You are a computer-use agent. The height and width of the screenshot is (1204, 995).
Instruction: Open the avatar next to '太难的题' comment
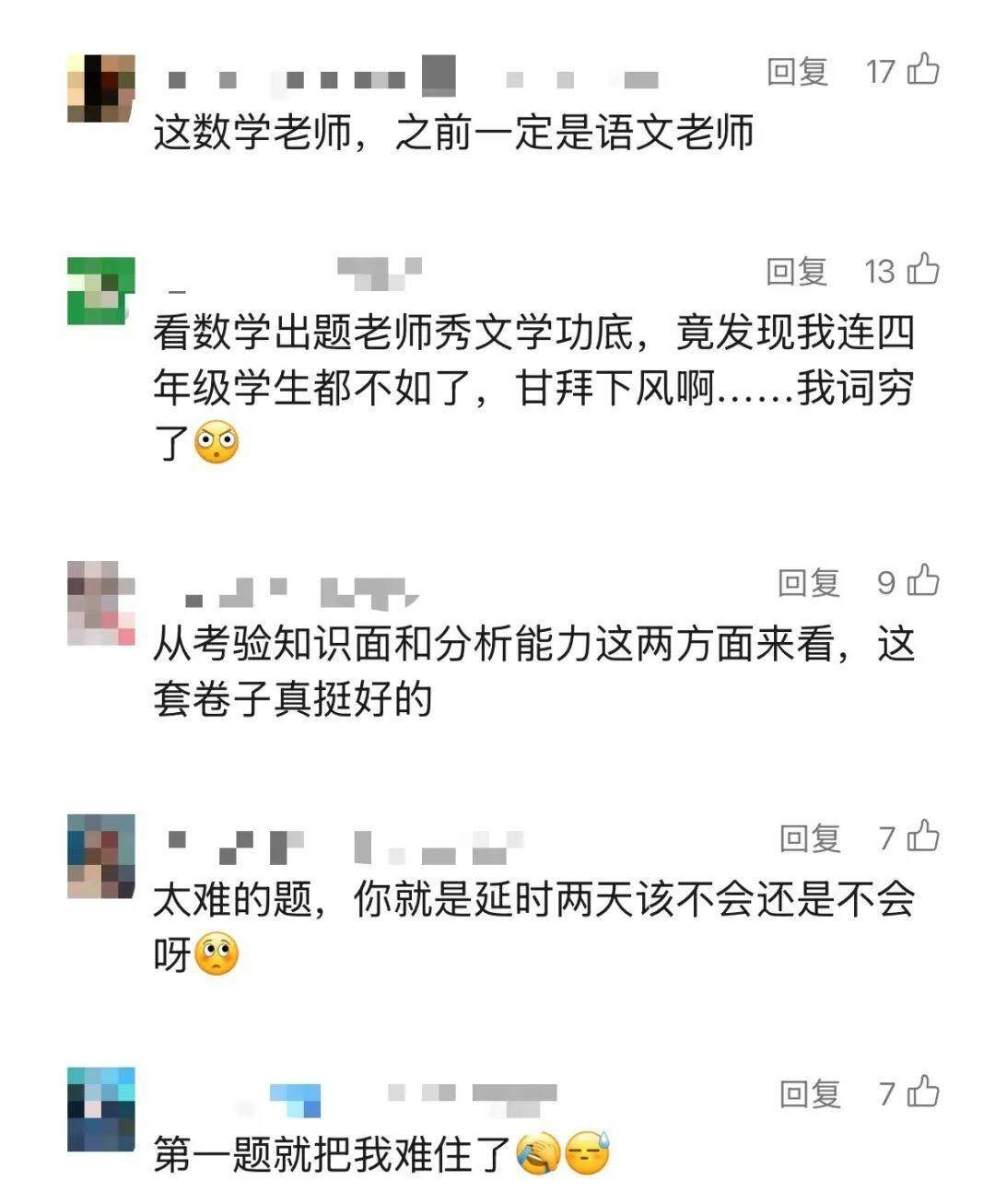(101, 856)
